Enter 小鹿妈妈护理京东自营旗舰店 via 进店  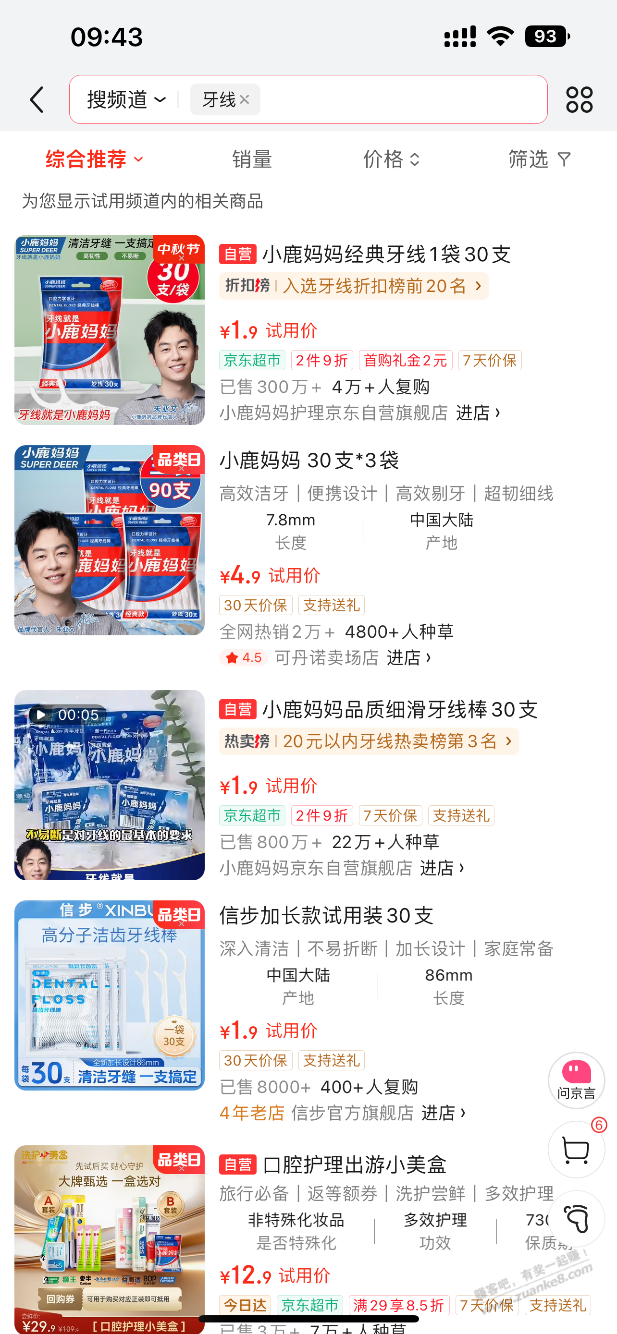[478, 412]
